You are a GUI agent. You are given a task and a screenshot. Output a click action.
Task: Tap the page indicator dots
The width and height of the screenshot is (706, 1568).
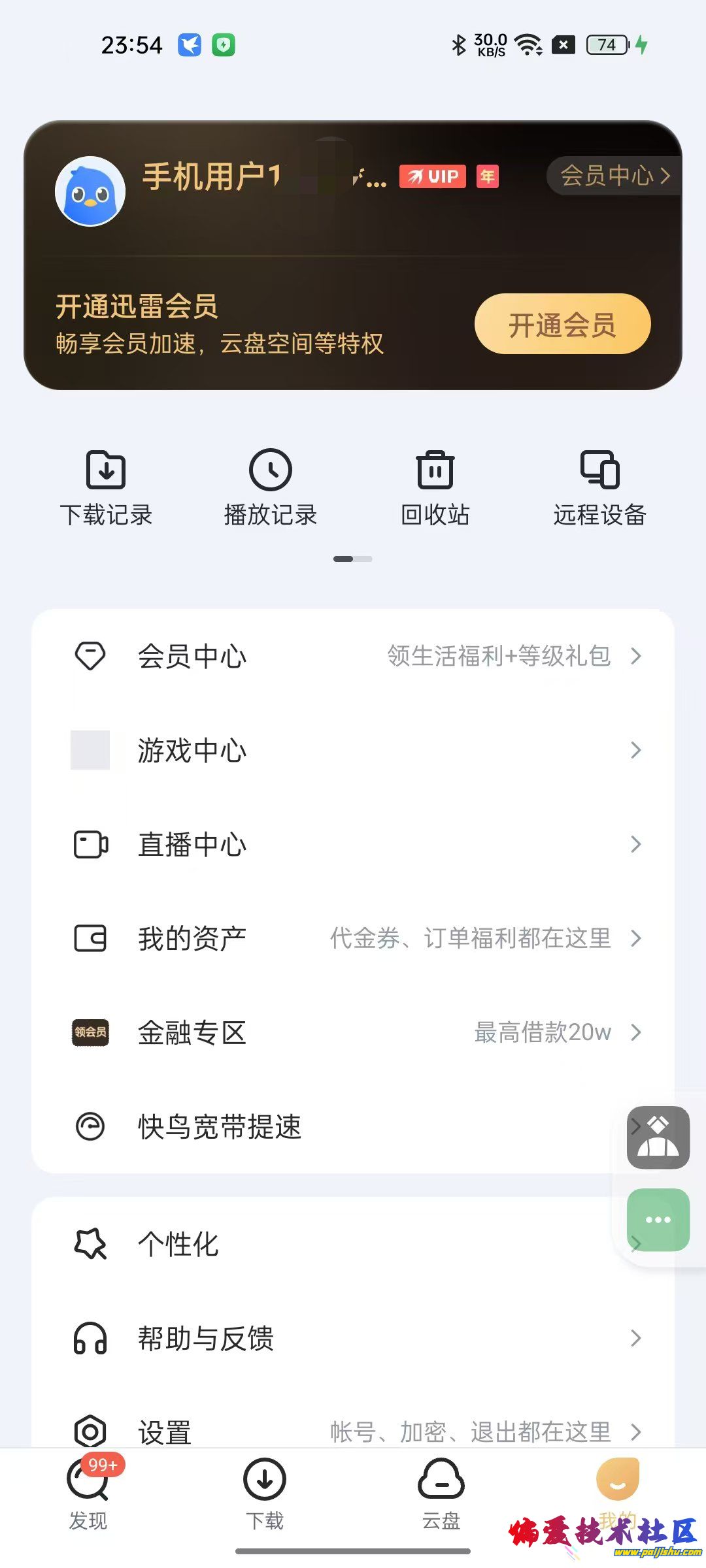tap(353, 559)
